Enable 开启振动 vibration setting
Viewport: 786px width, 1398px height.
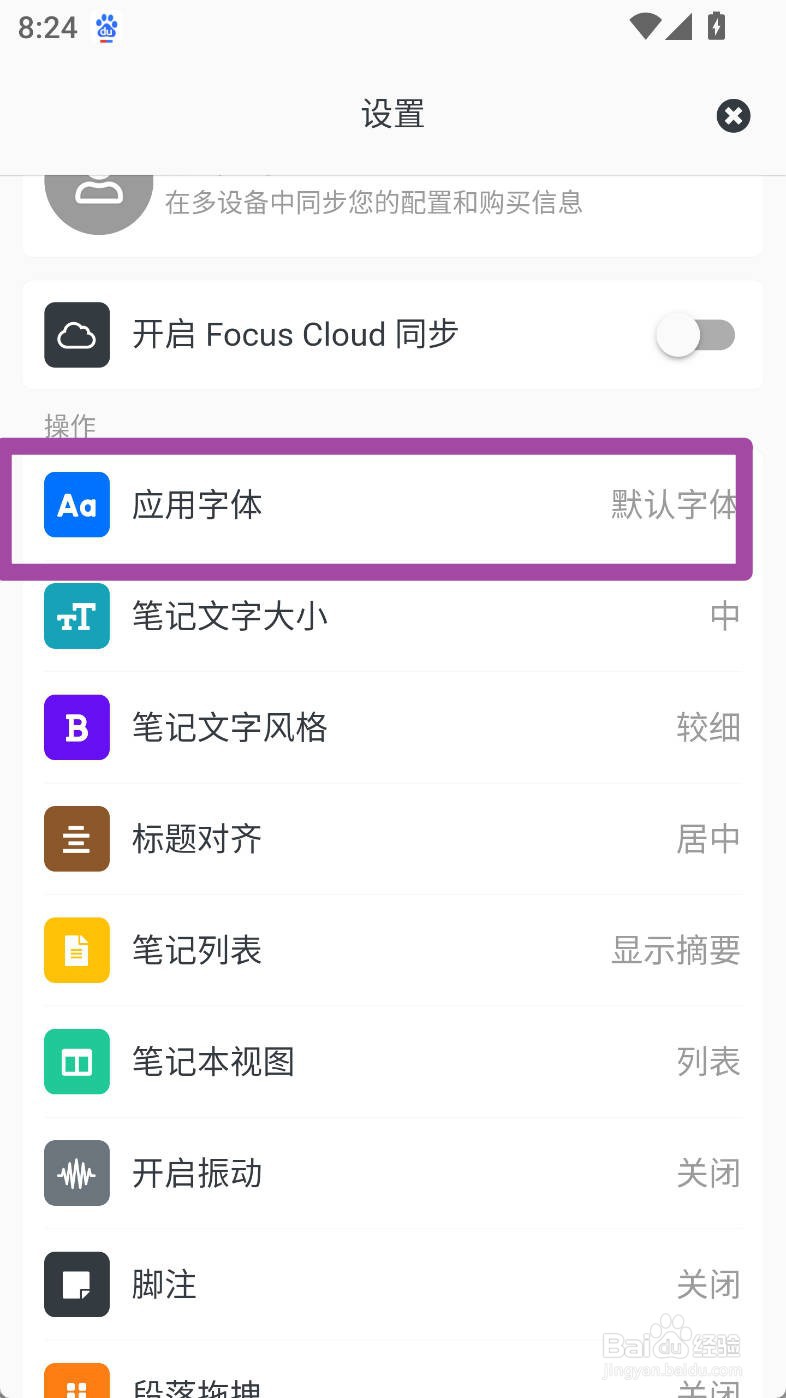tap(708, 1173)
